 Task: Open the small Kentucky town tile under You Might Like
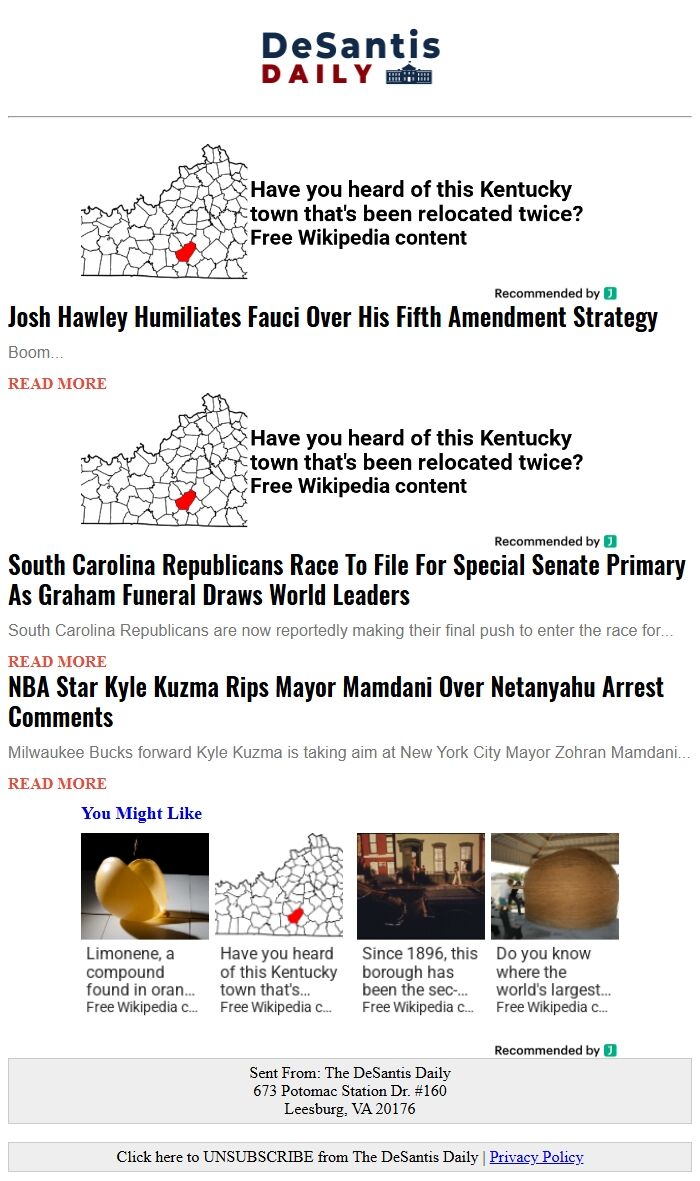pos(279,924)
